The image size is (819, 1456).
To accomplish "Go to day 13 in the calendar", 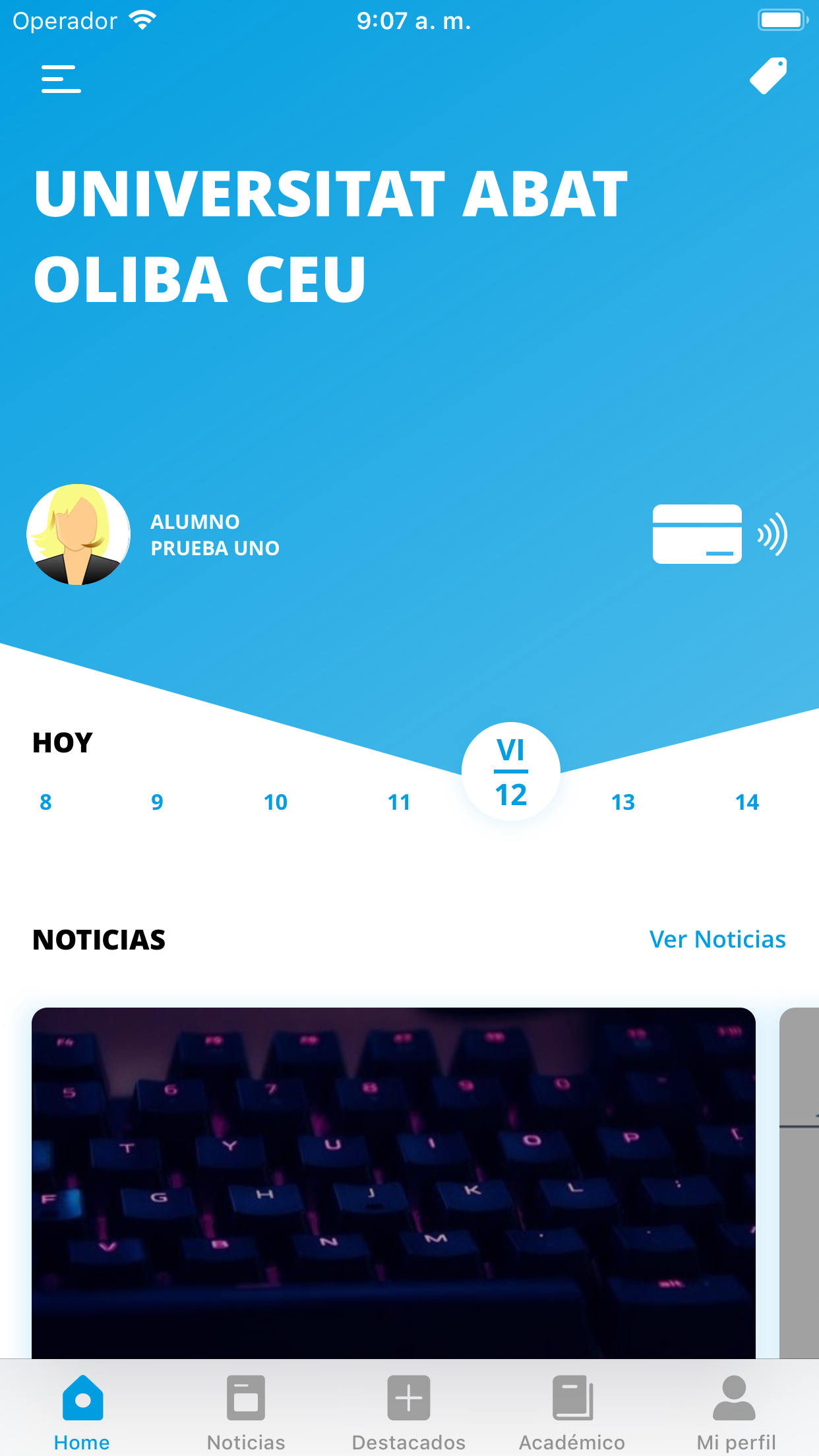I will [623, 802].
